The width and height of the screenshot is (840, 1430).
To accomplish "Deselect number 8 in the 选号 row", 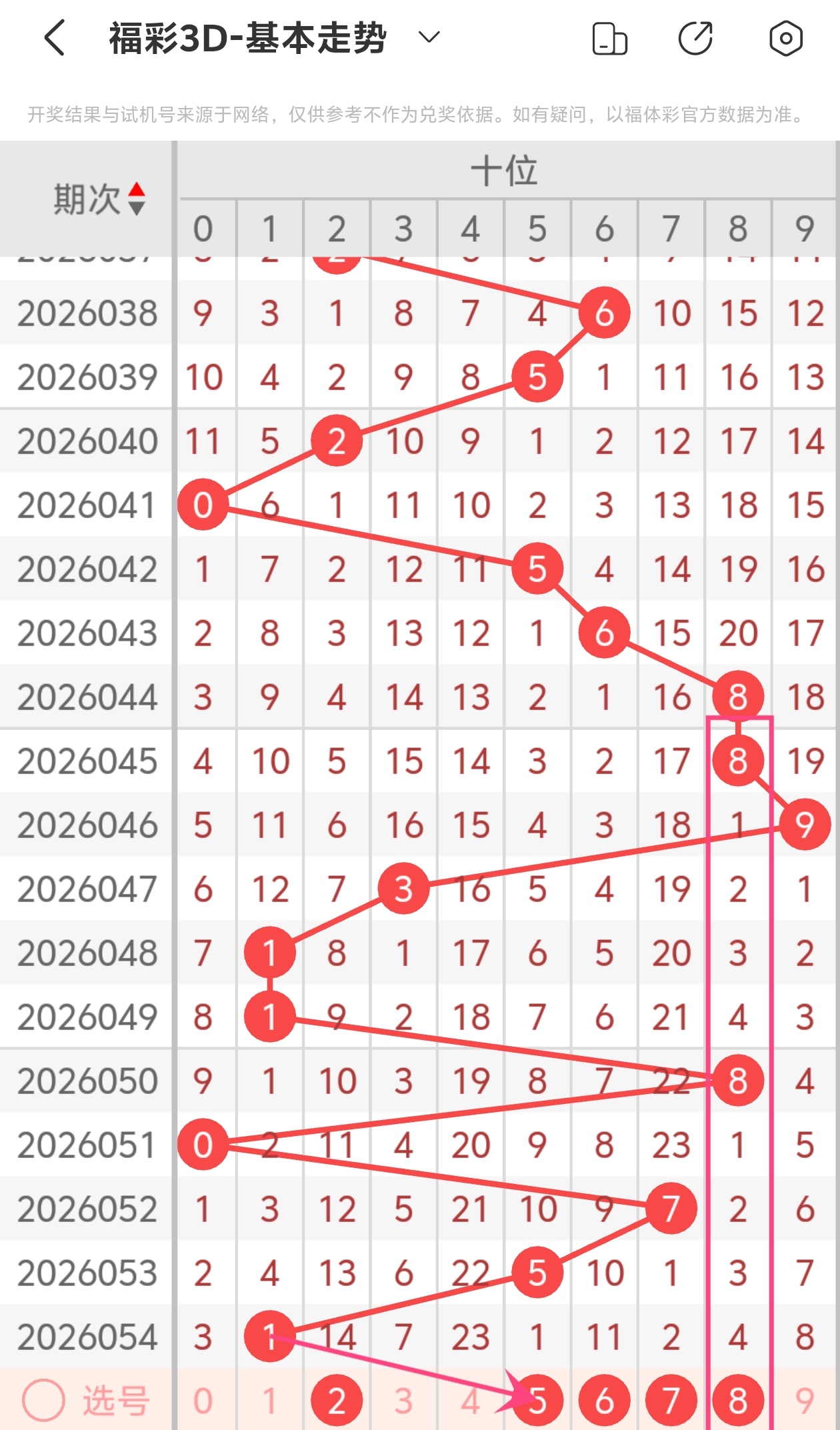I will [737, 1401].
